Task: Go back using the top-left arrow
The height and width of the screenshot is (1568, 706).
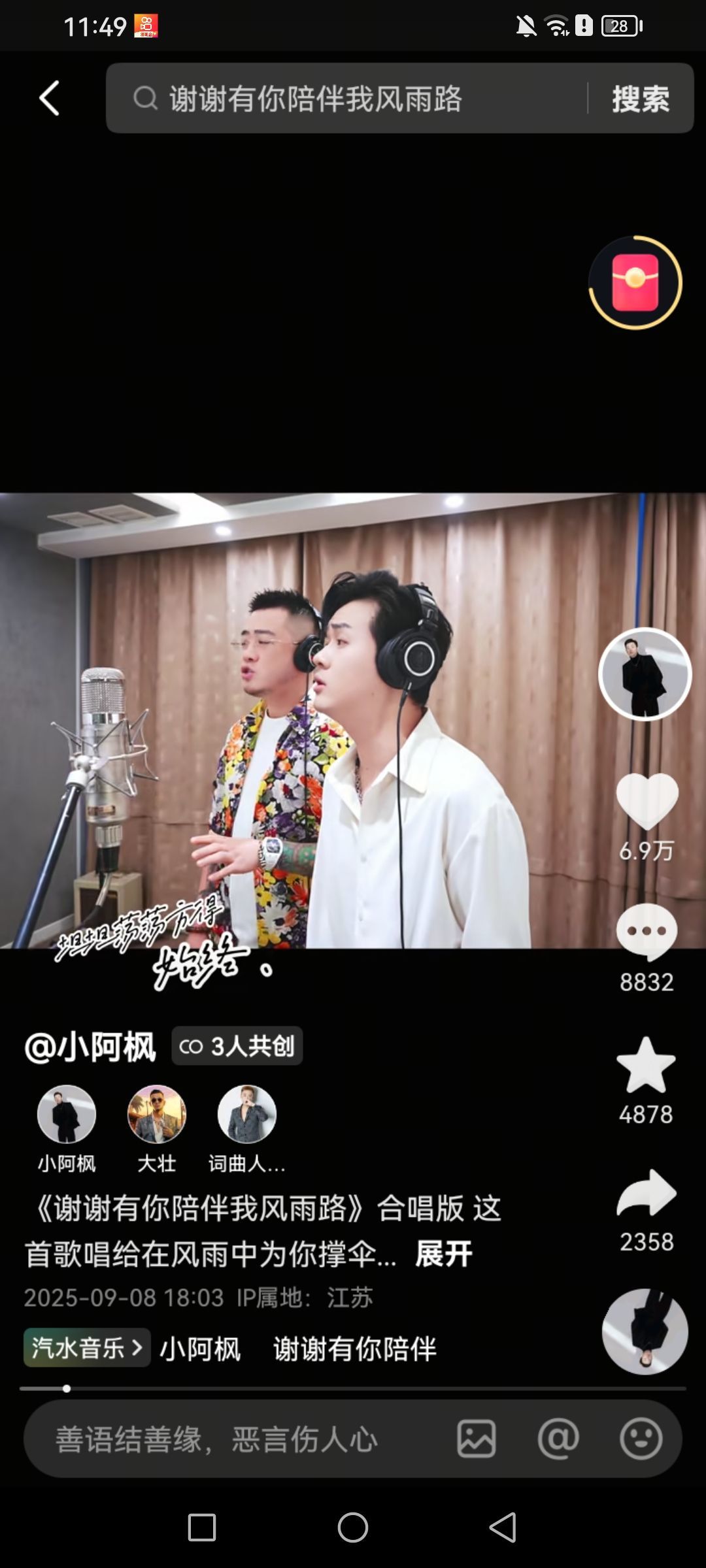Action: click(50, 99)
